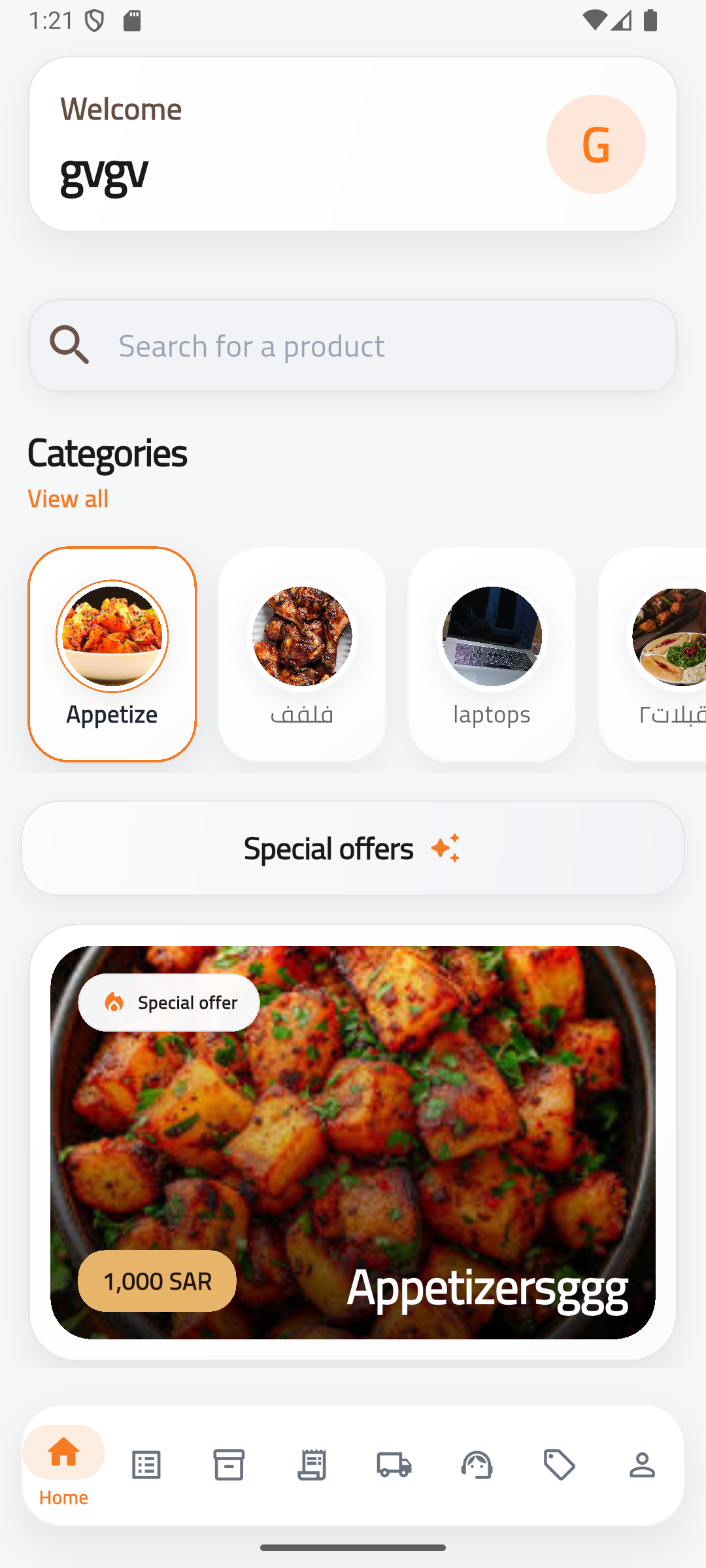Select the فلفف category
This screenshot has width=706, height=1568.
(301, 653)
